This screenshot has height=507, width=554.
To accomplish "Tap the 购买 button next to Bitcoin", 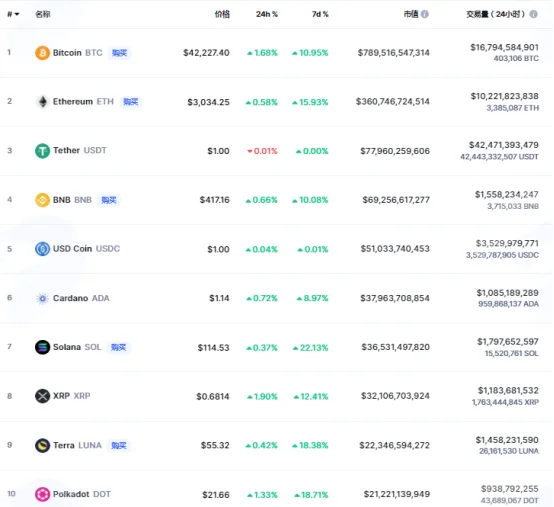I will (119, 53).
